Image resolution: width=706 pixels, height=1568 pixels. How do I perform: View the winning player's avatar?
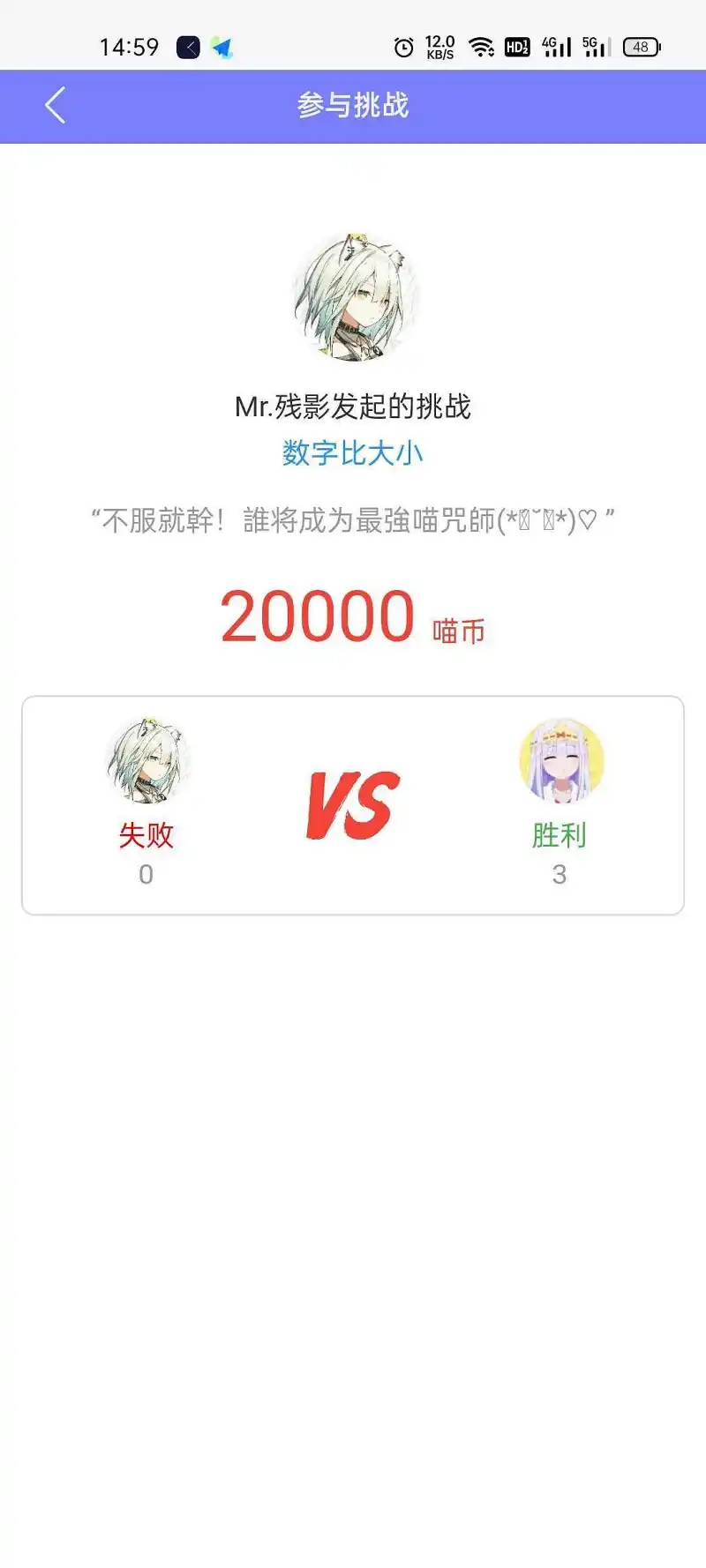pos(561,761)
